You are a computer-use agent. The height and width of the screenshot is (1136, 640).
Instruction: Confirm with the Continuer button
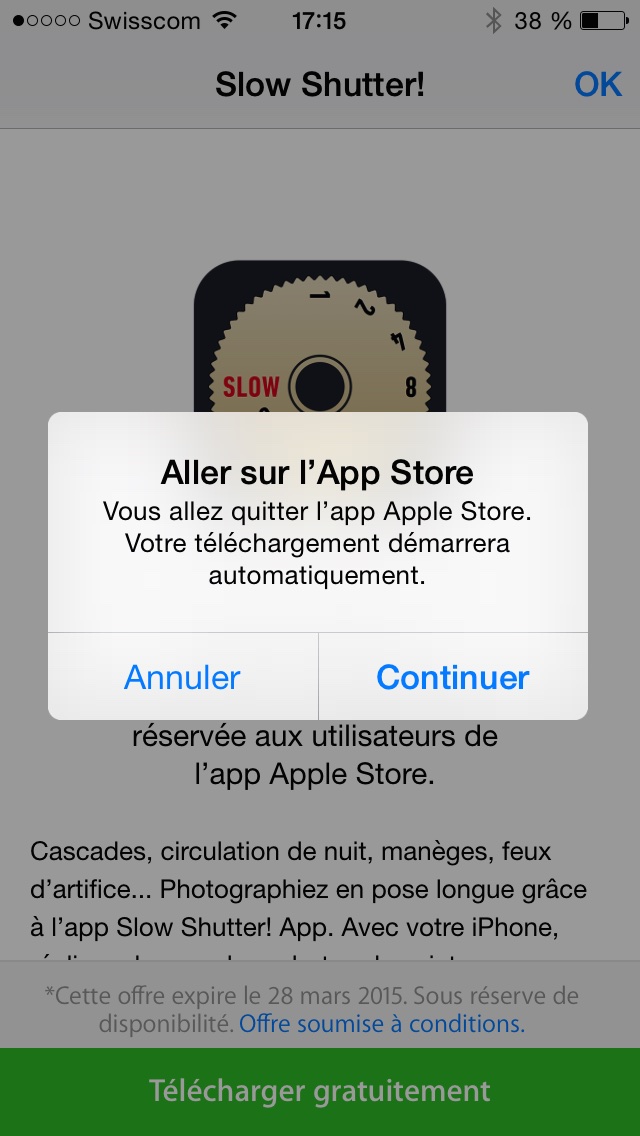453,677
